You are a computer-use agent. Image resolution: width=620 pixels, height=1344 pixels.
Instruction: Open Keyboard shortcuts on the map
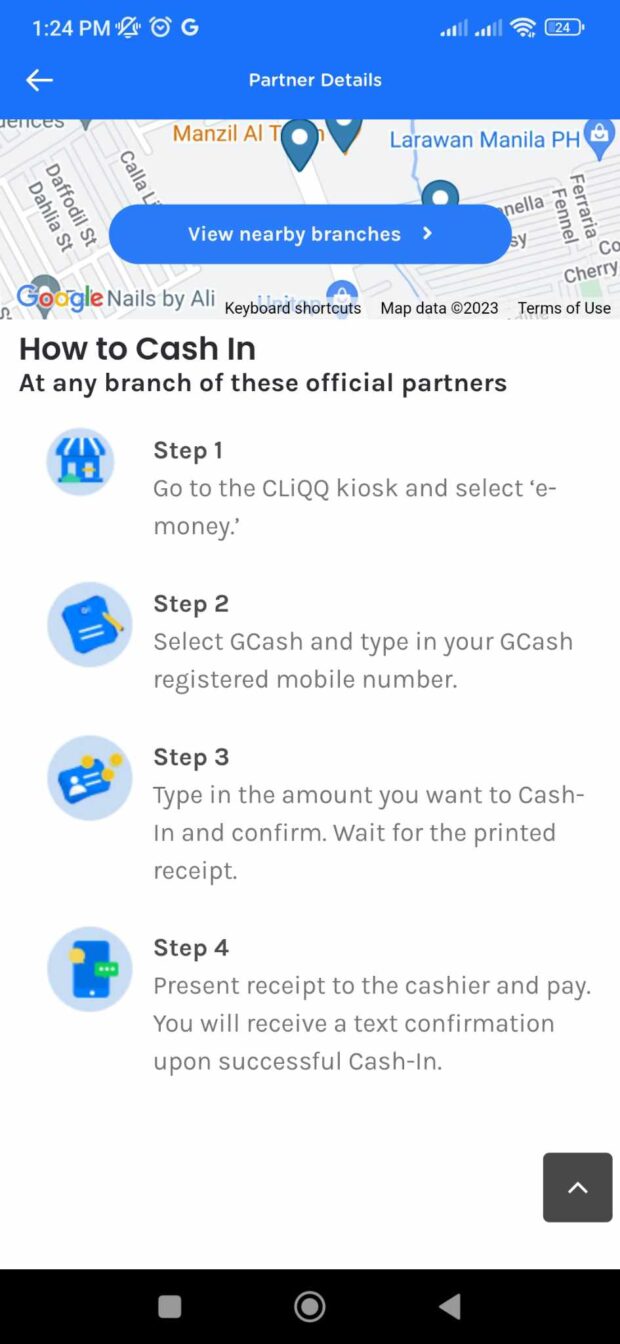(x=292, y=308)
